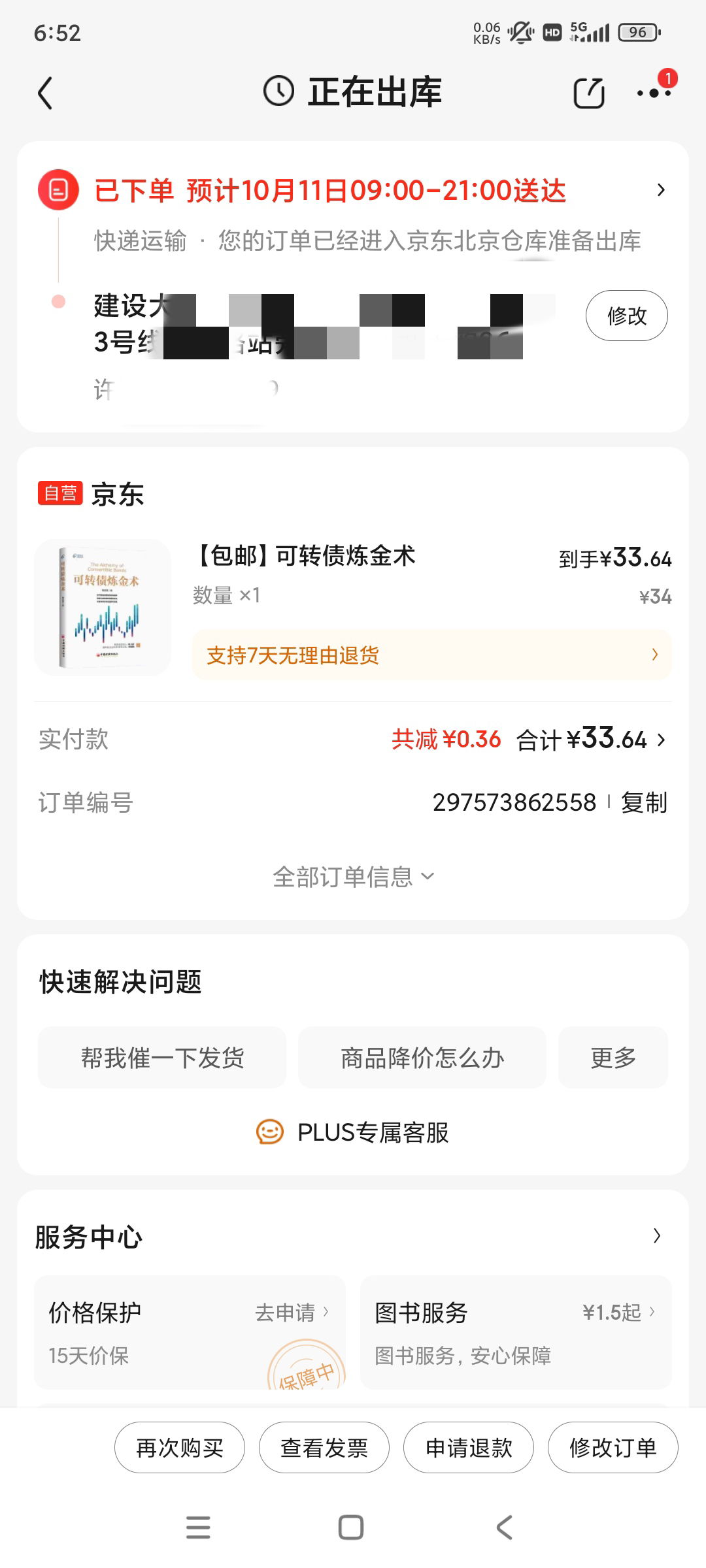Image resolution: width=706 pixels, height=1568 pixels.
Task: Tap 修改 to change delivery address
Action: (626, 316)
